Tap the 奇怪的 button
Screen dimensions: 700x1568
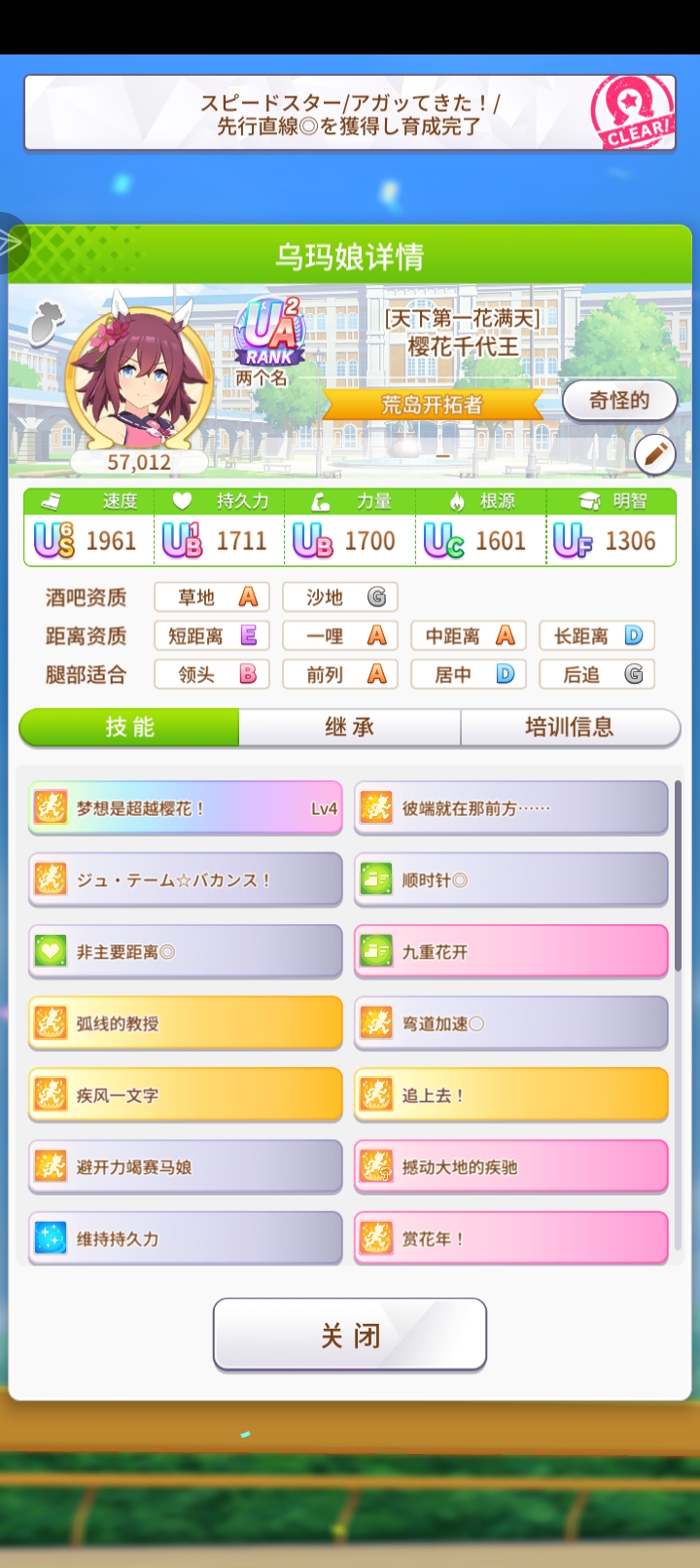(x=619, y=400)
